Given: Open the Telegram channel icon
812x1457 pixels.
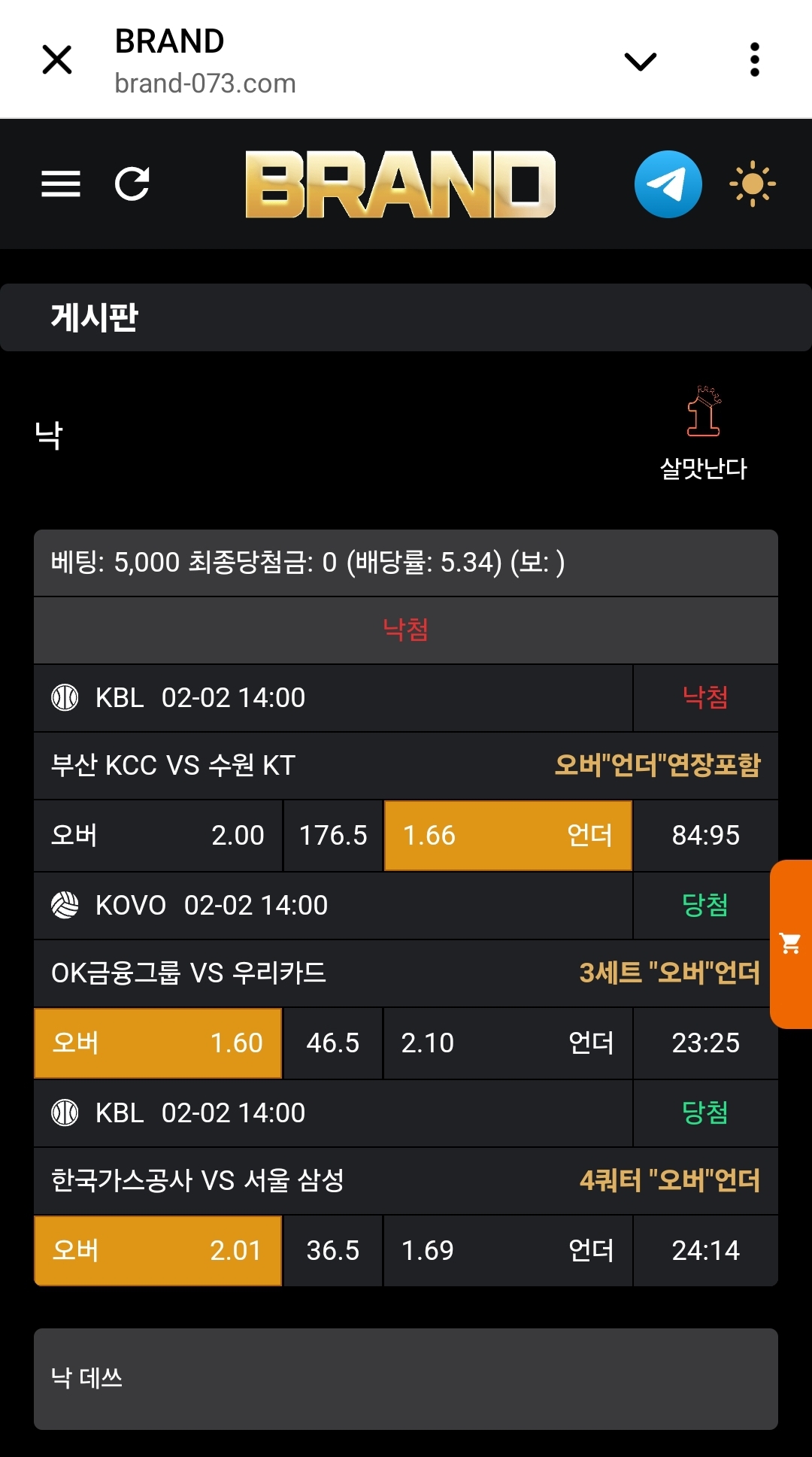Looking at the screenshot, I should [668, 184].
